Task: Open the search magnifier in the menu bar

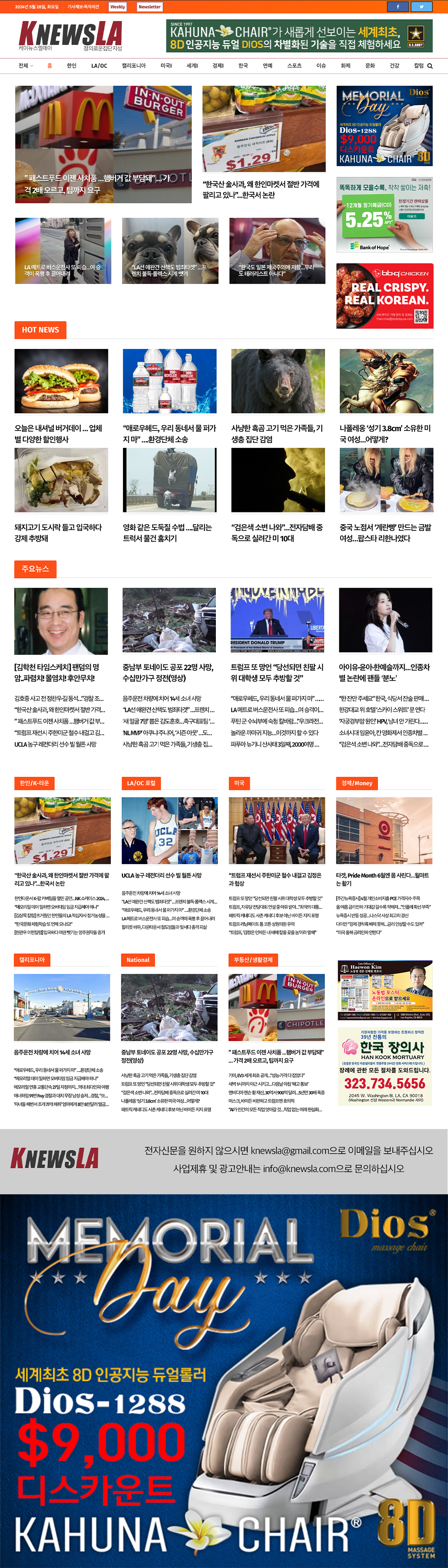Action: point(430,66)
